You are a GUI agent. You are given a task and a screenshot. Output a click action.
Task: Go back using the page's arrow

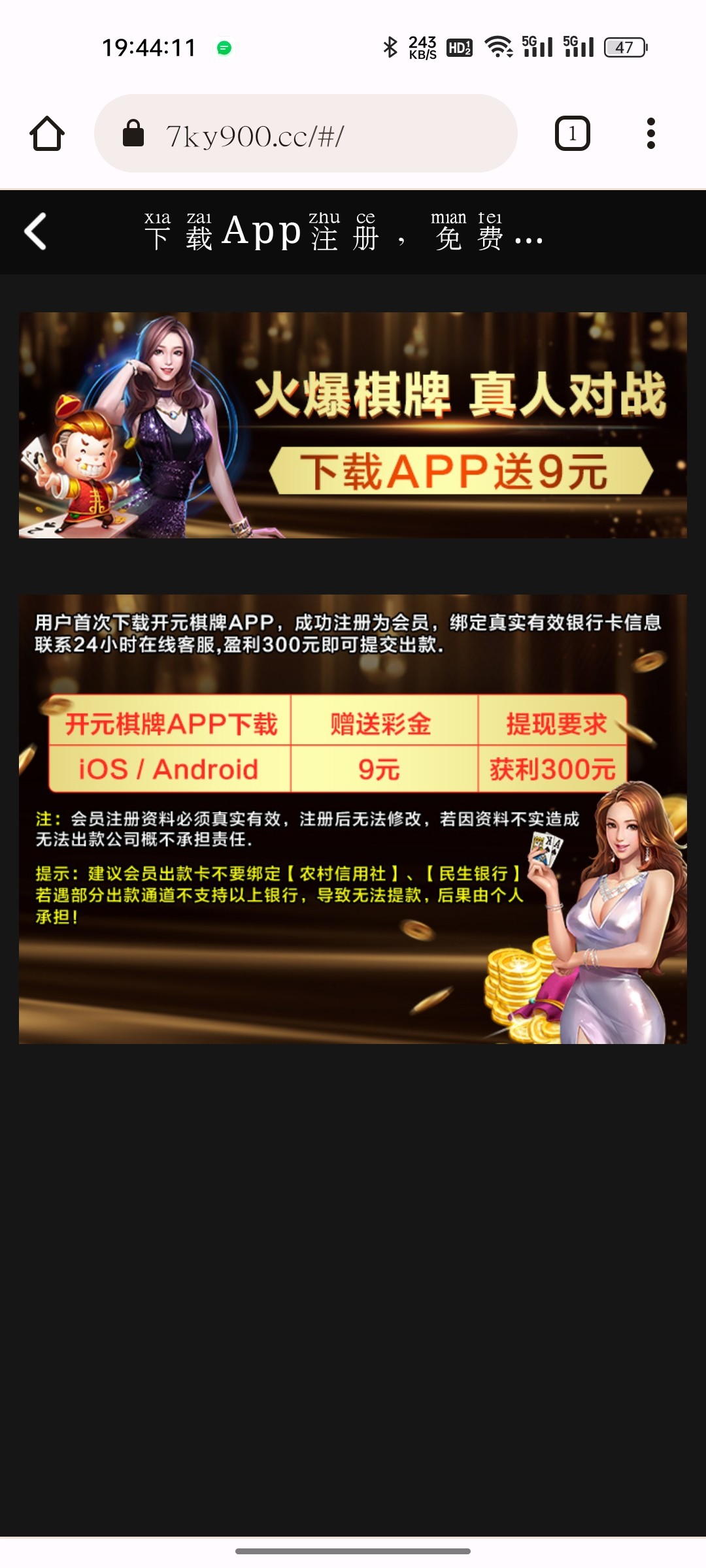pyautogui.click(x=35, y=231)
